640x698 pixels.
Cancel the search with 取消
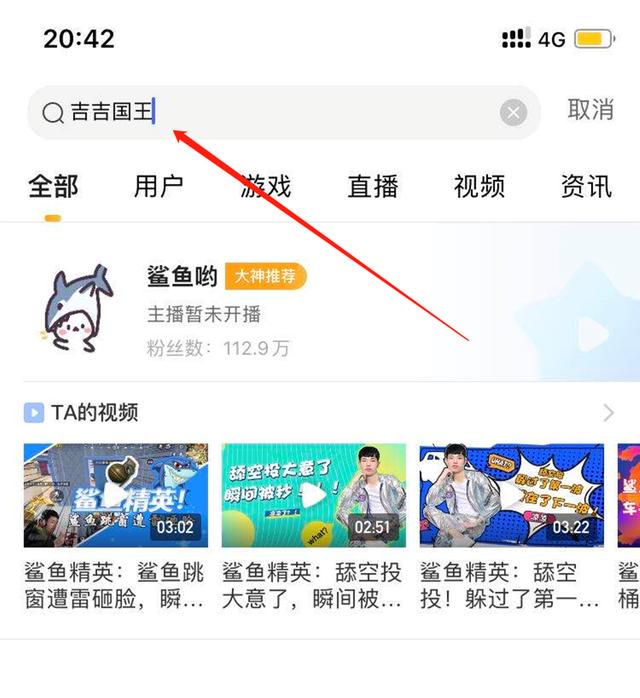click(x=590, y=111)
